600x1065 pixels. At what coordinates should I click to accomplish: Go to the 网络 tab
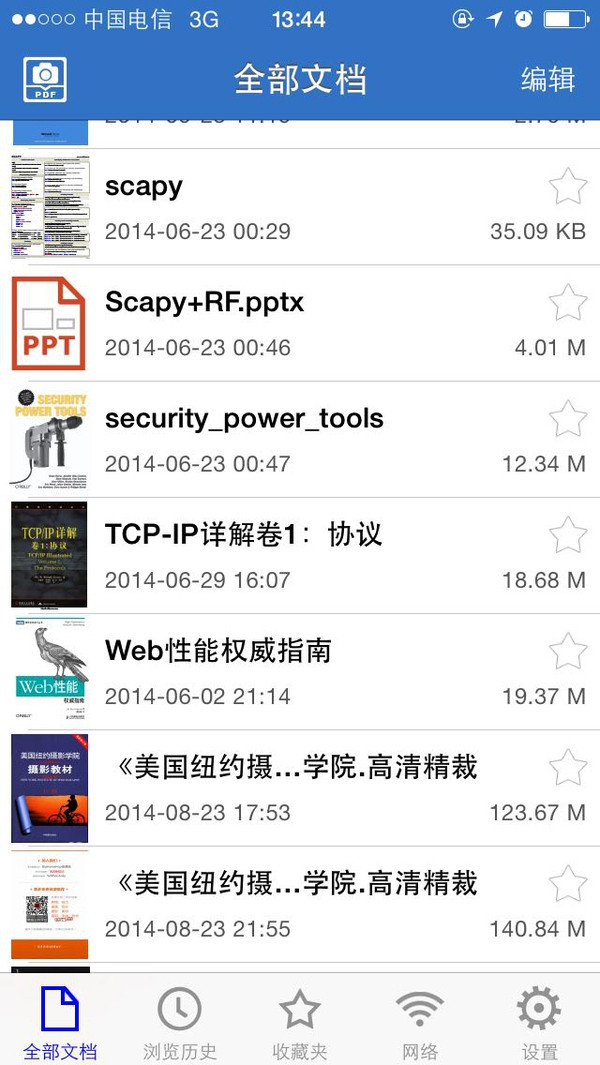[x=419, y=1024]
